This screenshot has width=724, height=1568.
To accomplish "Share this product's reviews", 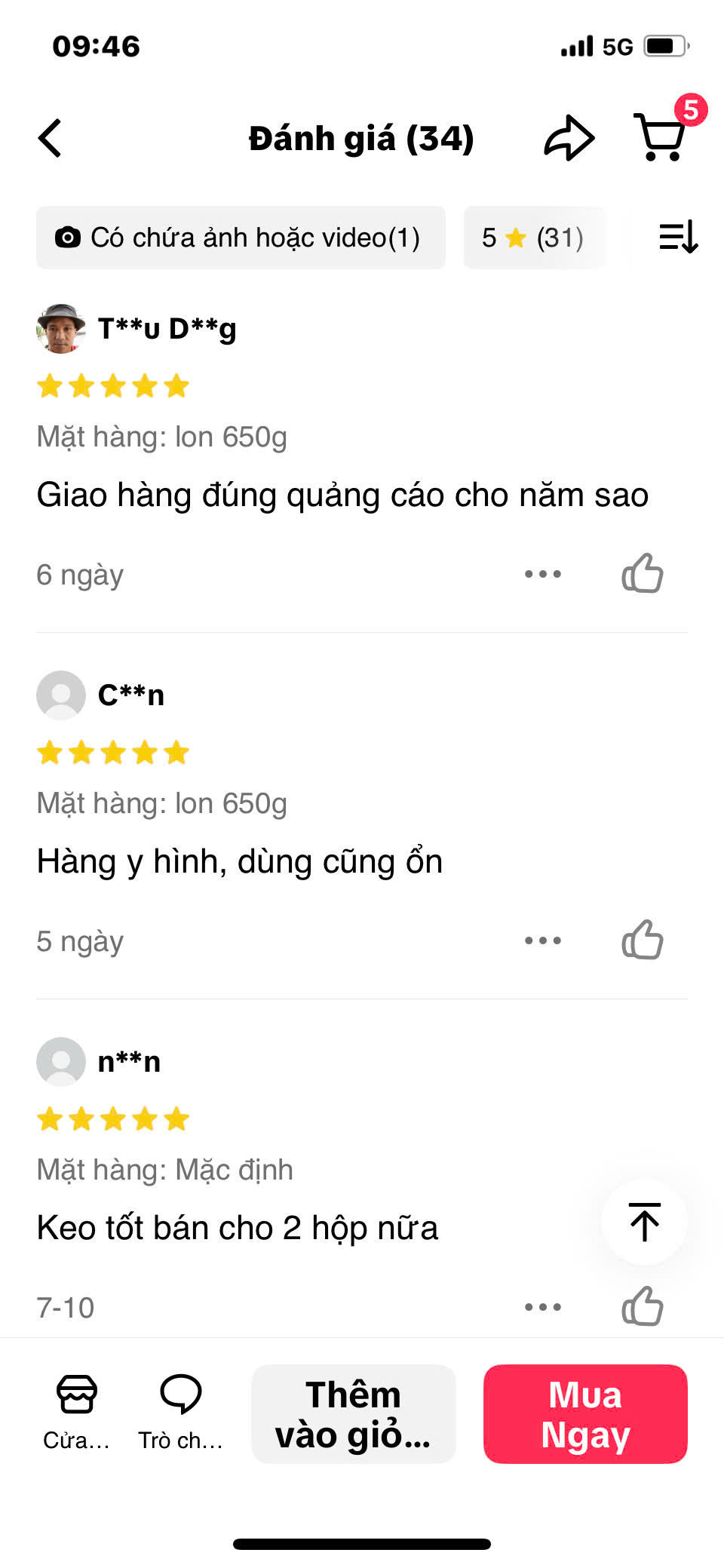I will pos(569,138).
